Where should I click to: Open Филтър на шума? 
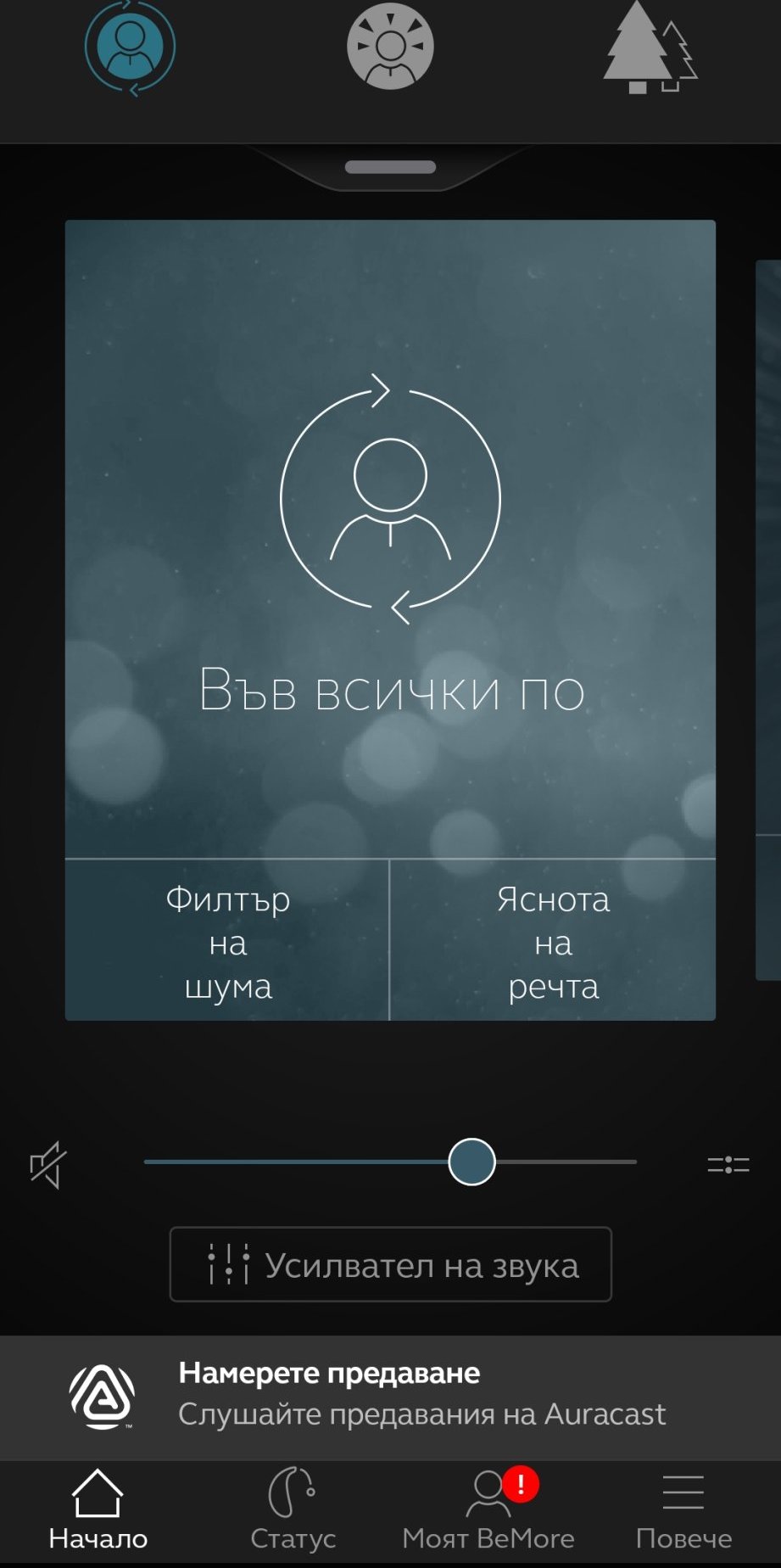227,941
